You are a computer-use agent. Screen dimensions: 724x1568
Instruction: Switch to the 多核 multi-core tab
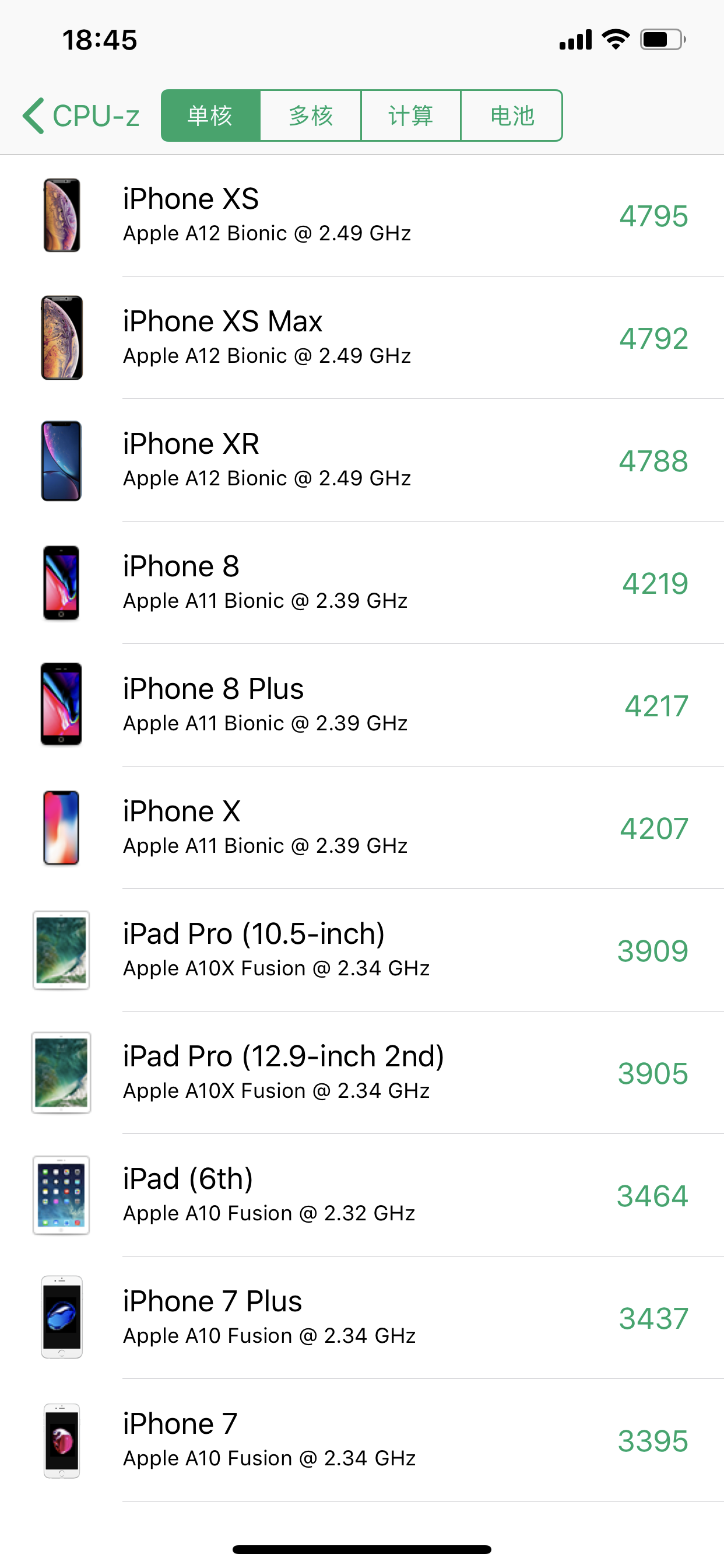(310, 116)
